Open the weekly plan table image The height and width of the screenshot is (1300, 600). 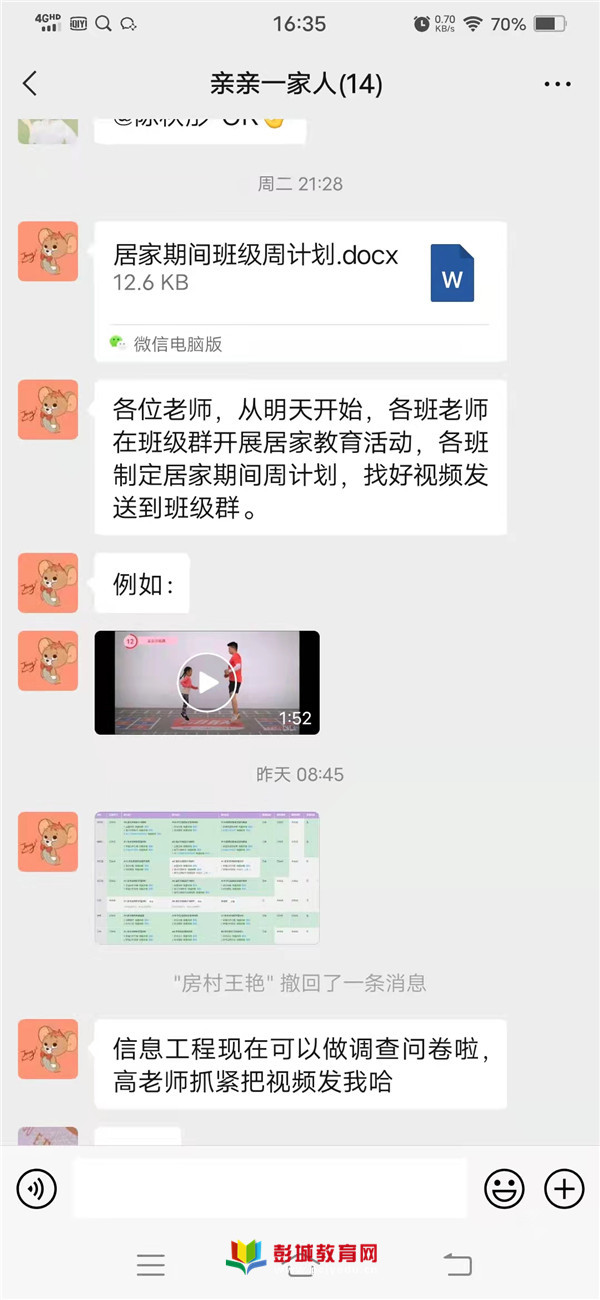207,878
